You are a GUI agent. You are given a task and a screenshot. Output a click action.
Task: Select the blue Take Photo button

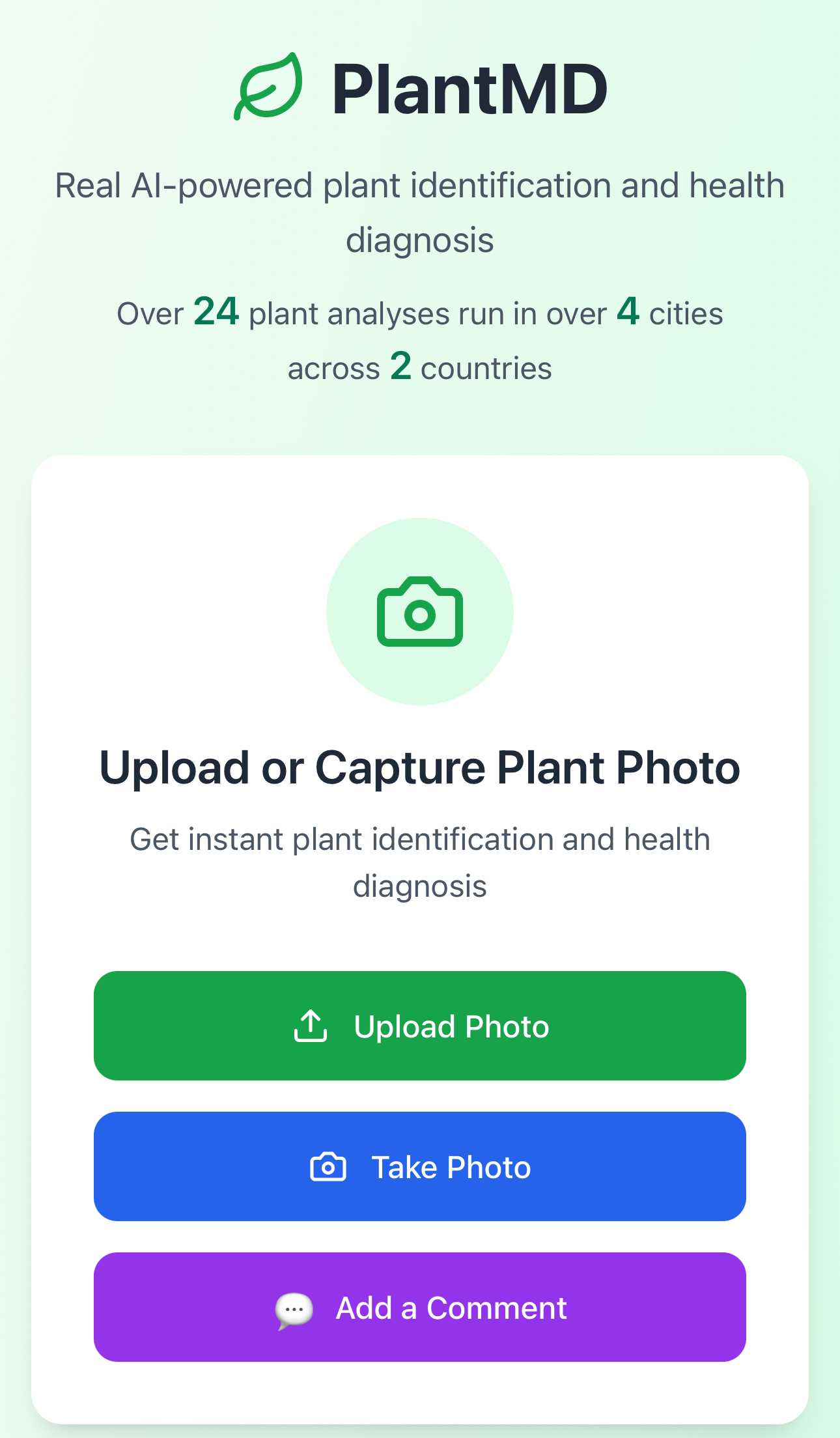point(420,1166)
